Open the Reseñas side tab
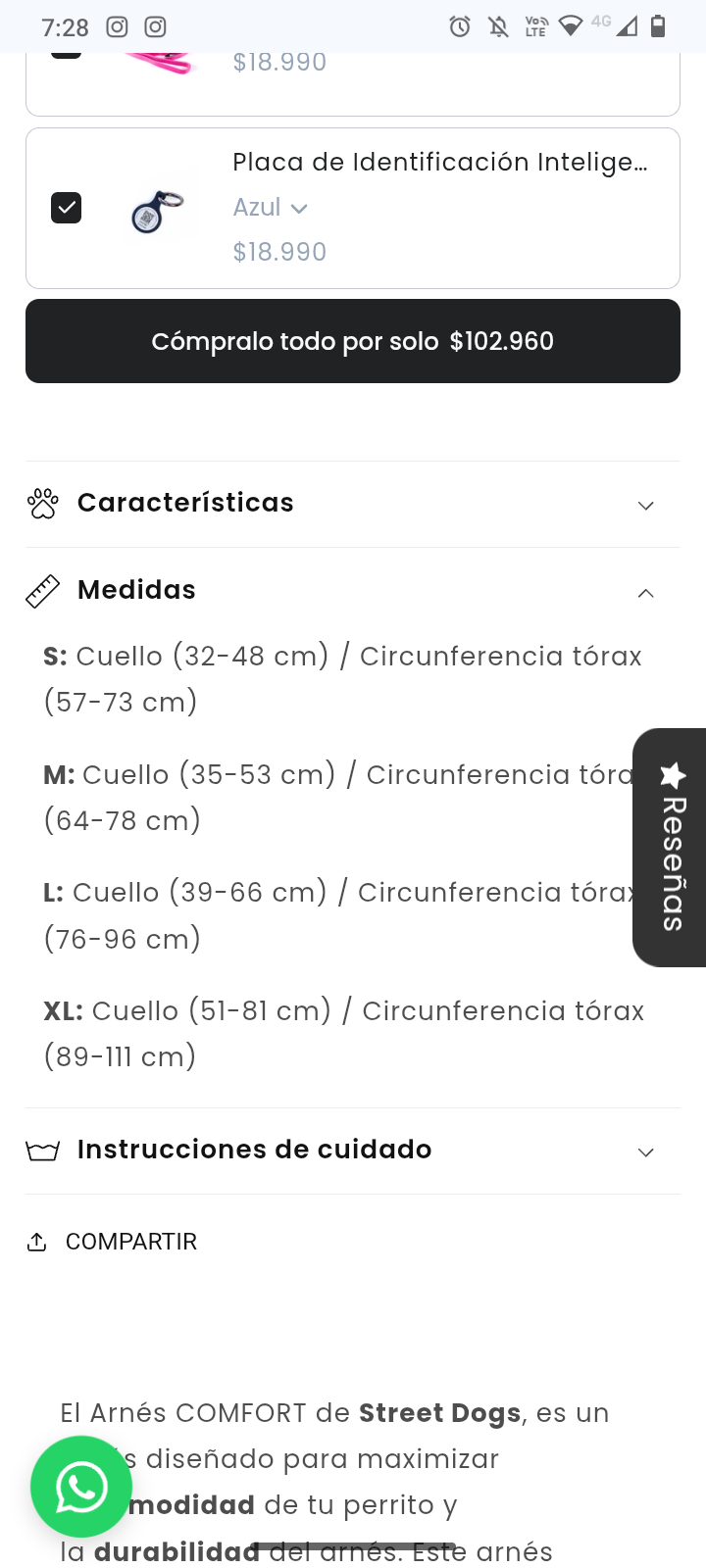706x1568 pixels. pyautogui.click(x=673, y=847)
